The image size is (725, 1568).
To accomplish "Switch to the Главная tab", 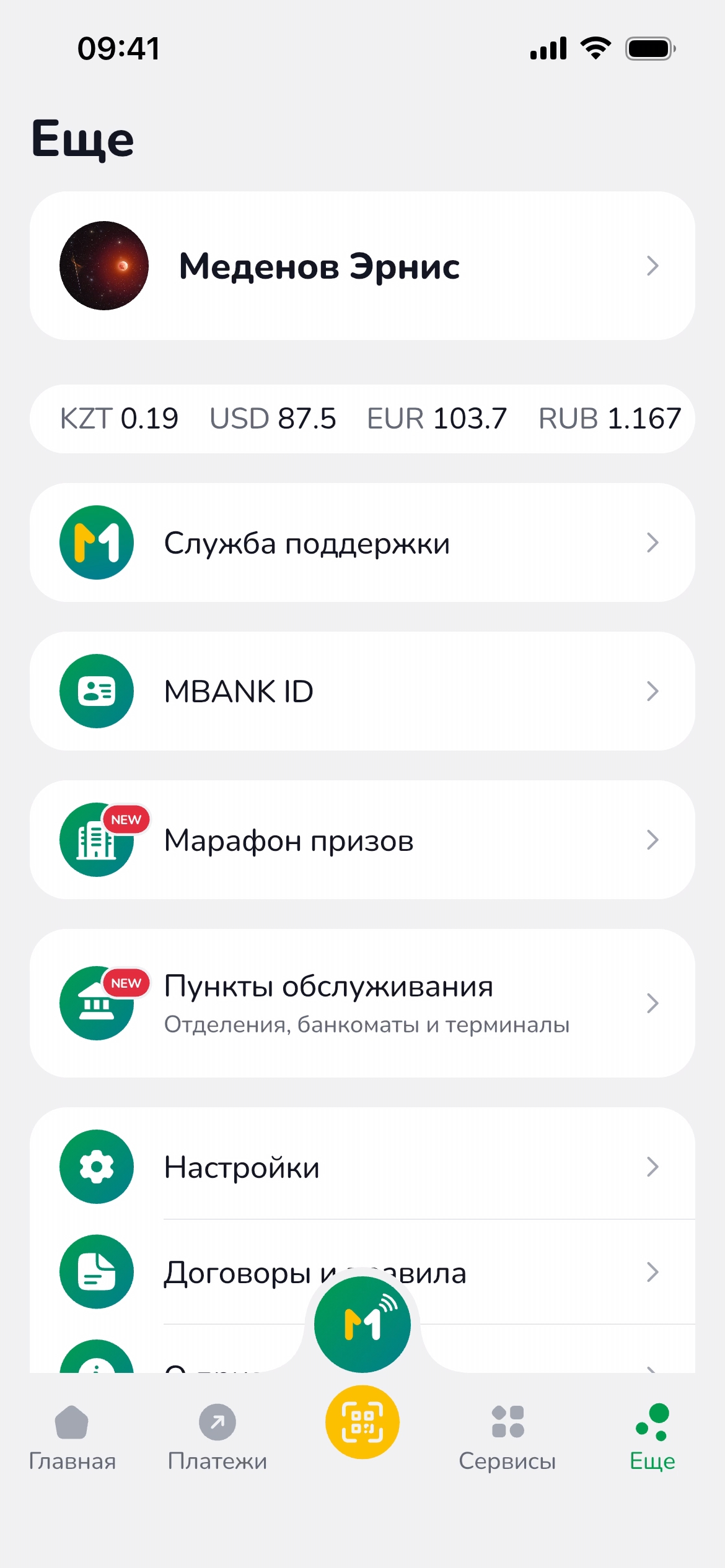I will pos(72,1437).
